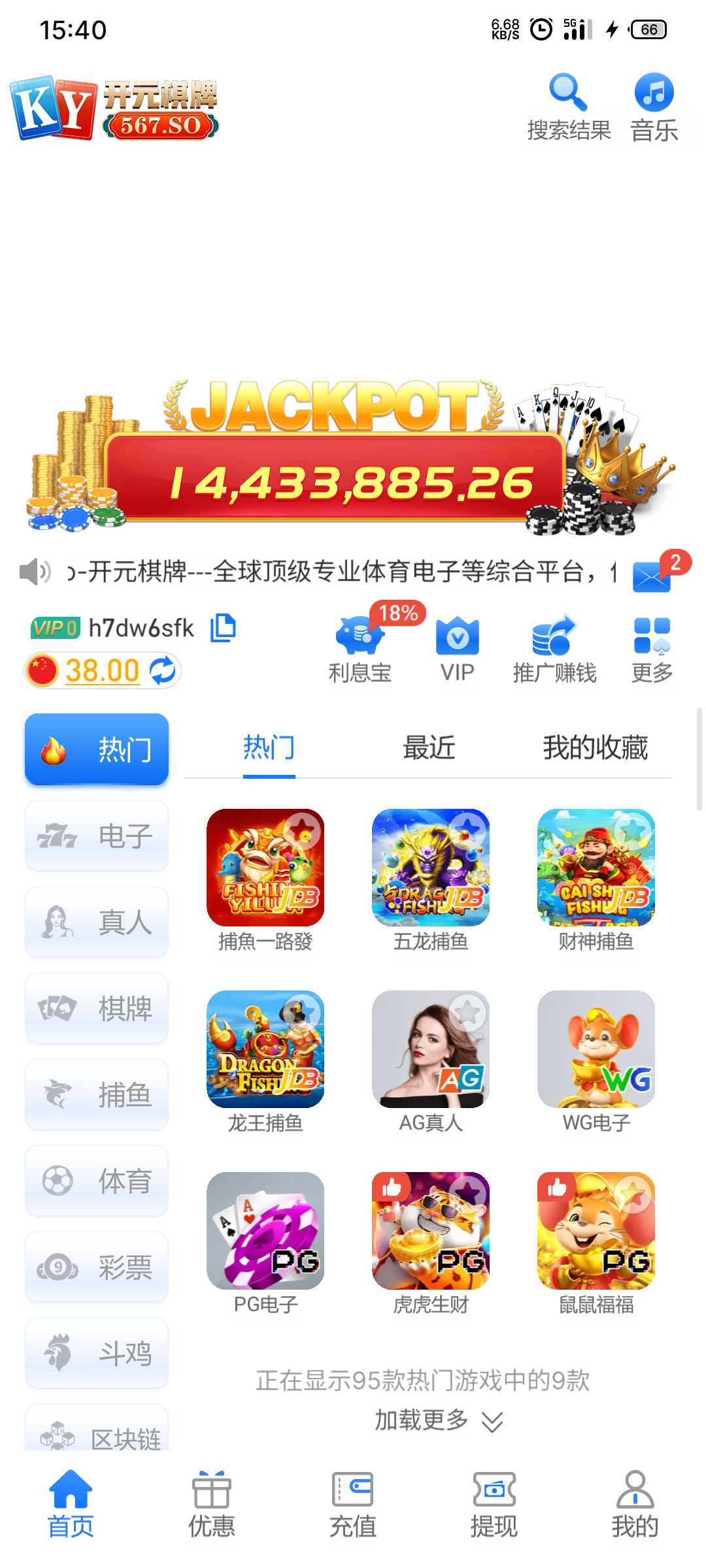Viewport: 706px width, 1568px height.
Task: Open the search icon in the header
Action: [568, 94]
